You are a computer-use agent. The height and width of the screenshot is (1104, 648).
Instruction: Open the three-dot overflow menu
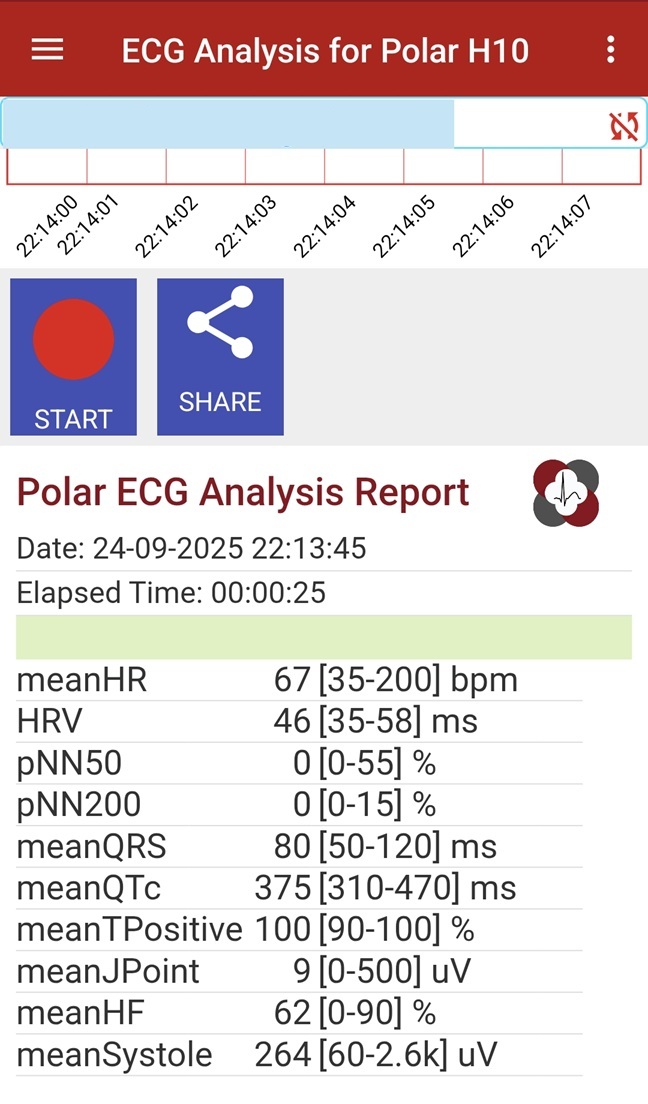click(x=610, y=50)
